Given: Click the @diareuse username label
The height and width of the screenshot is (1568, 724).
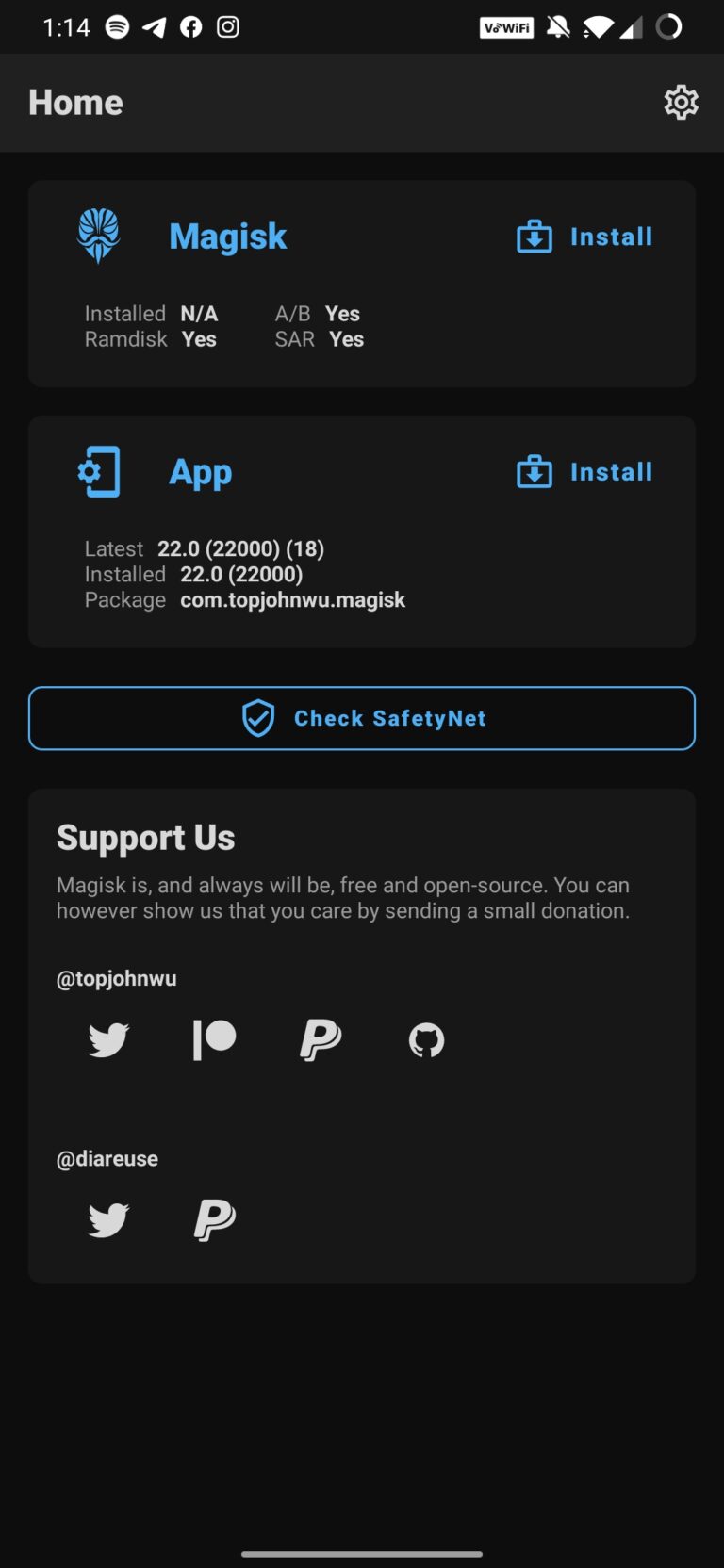Looking at the screenshot, I should [x=107, y=1158].
